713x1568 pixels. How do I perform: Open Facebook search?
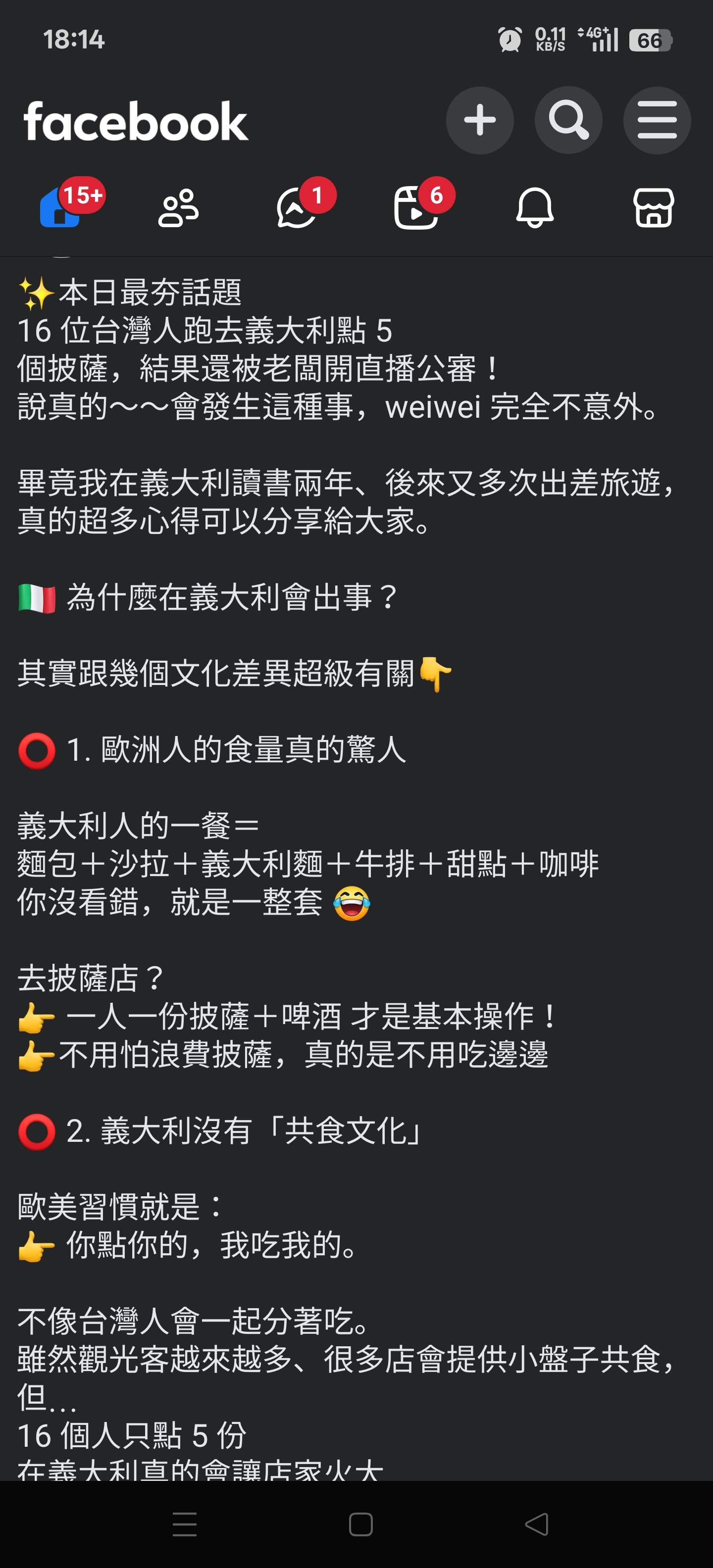tap(568, 120)
